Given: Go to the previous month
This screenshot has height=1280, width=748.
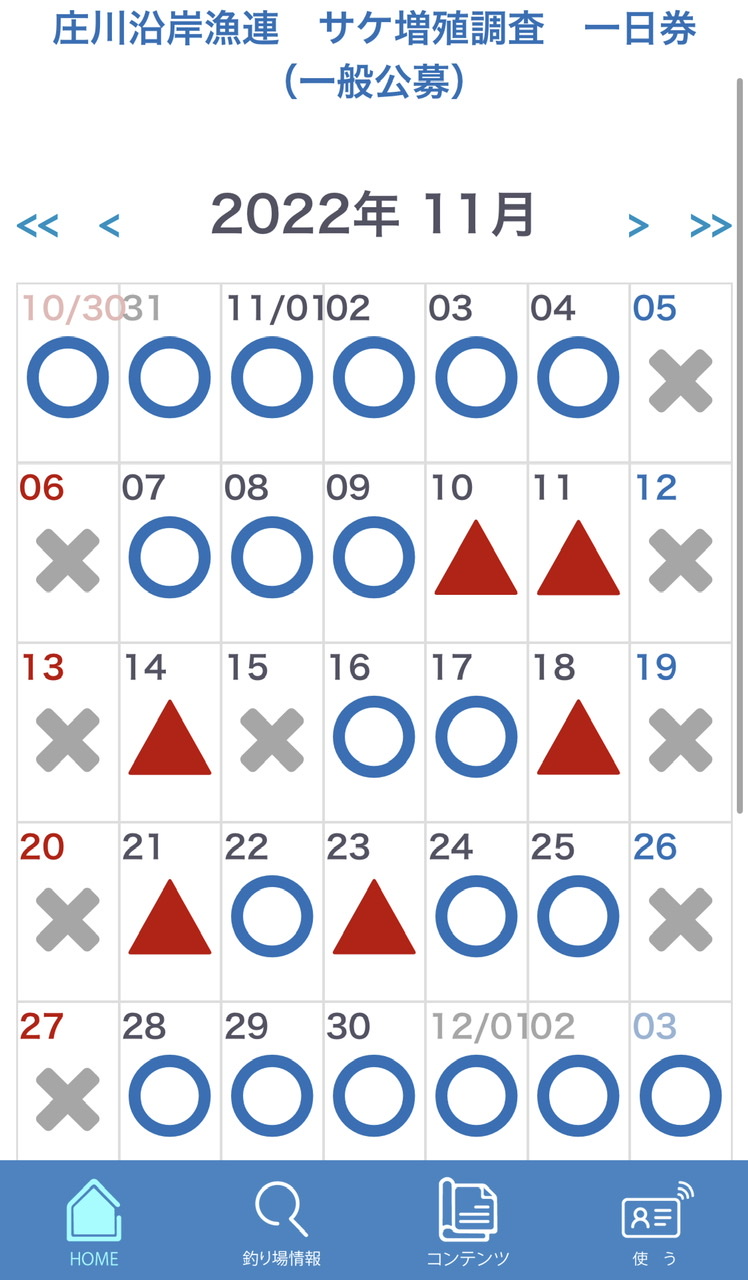Looking at the screenshot, I should (110, 227).
